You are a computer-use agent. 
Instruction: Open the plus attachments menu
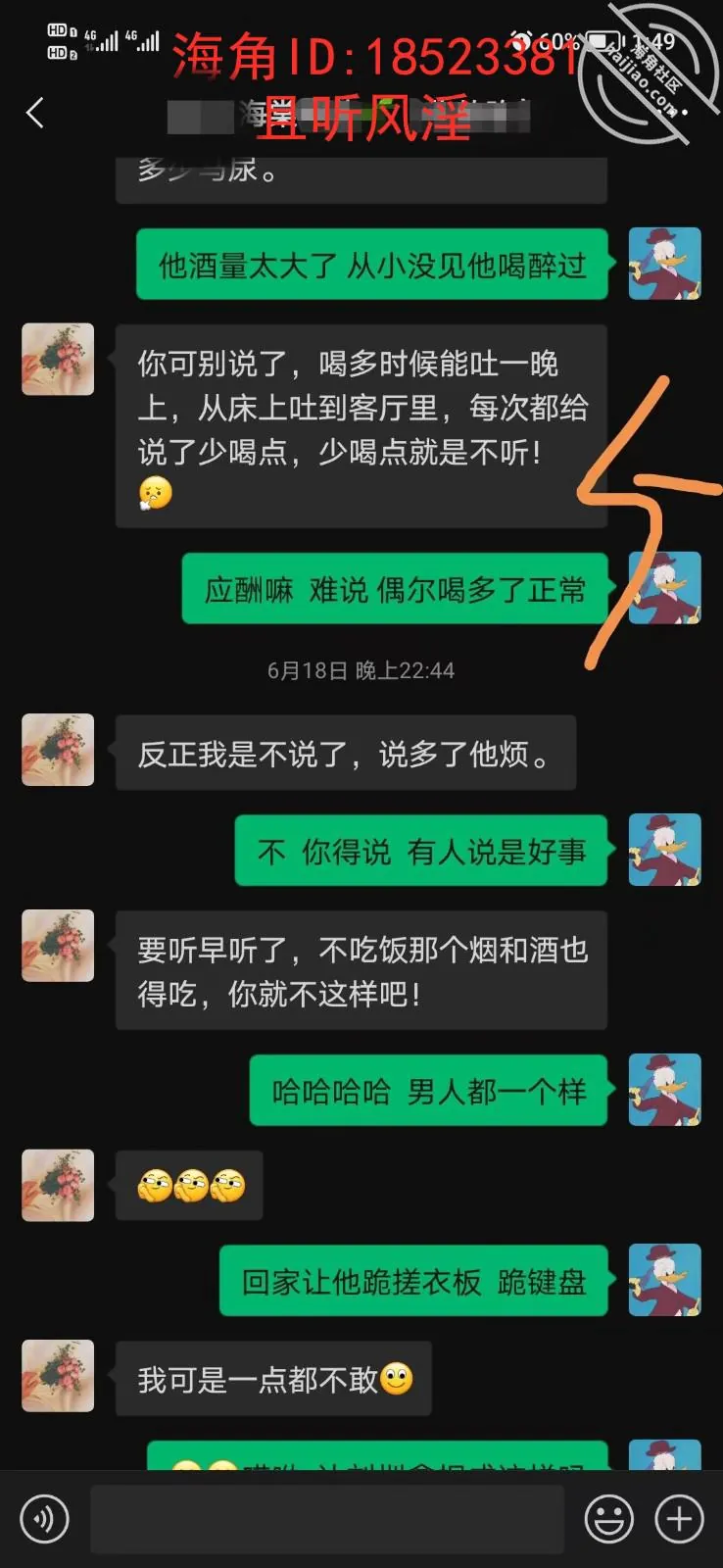tap(679, 1520)
